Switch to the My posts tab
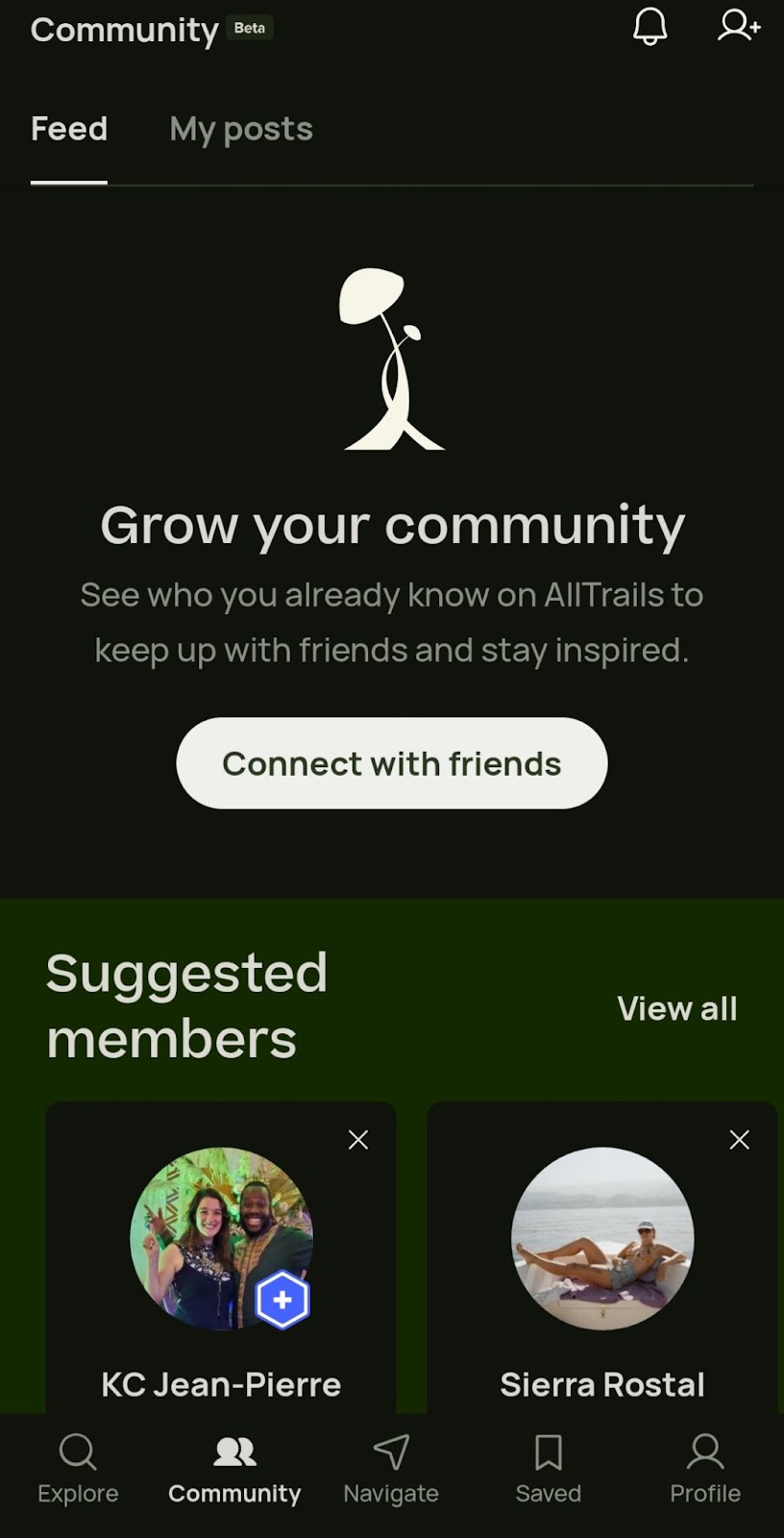 click(241, 129)
